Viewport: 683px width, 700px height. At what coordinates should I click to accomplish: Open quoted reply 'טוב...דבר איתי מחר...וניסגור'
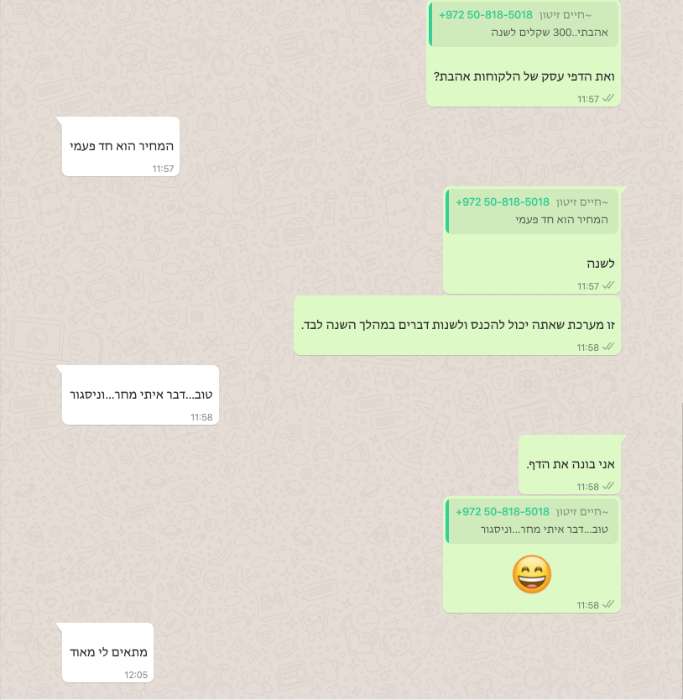[x=532, y=521]
